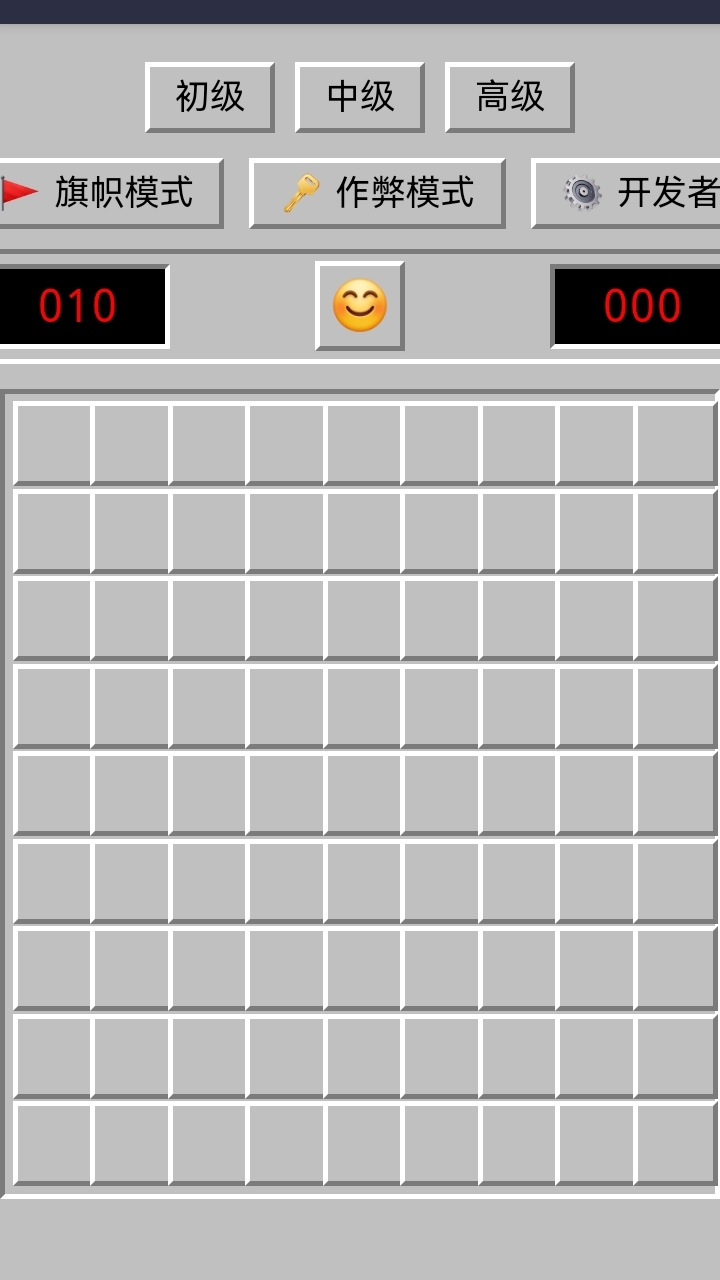Click the top-left cell of the minefield

(51, 443)
